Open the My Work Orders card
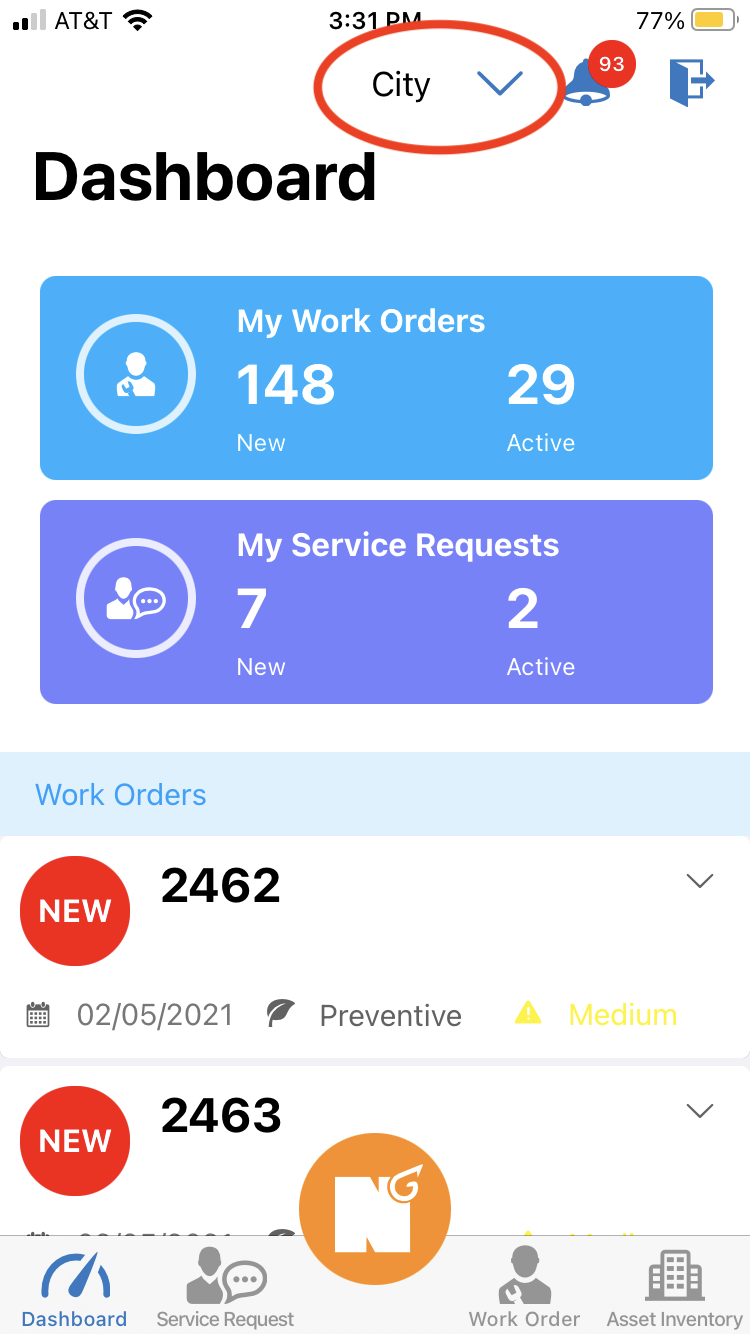 pyautogui.click(x=376, y=378)
